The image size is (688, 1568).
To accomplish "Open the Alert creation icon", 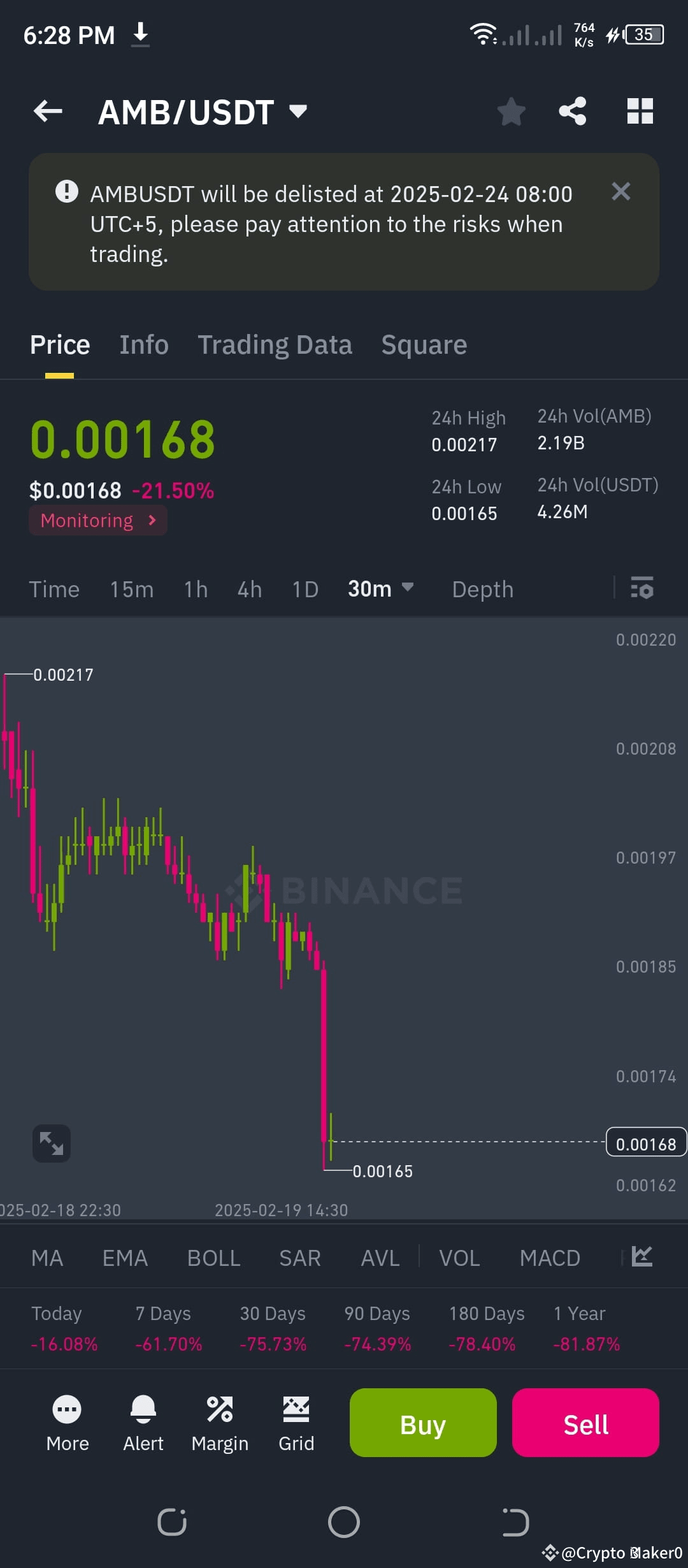I will point(143,1410).
